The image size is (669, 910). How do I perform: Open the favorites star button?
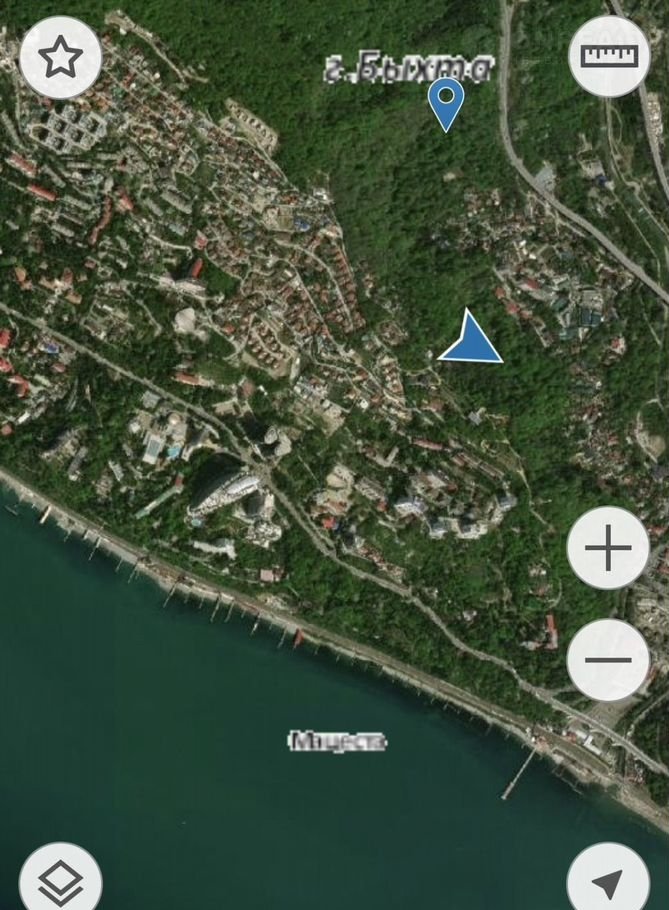(x=60, y=57)
